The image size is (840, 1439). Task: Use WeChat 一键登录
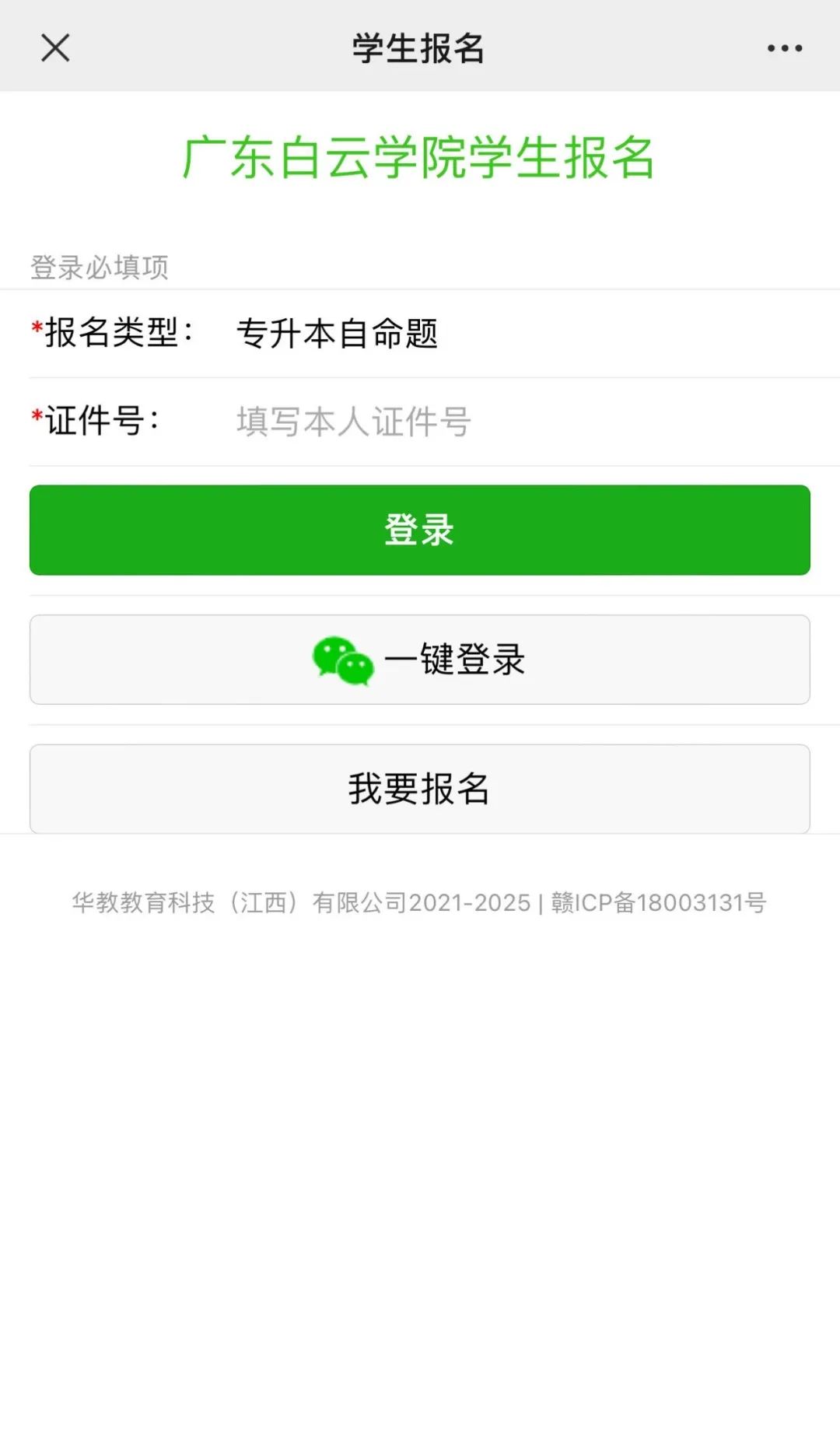[x=420, y=660]
